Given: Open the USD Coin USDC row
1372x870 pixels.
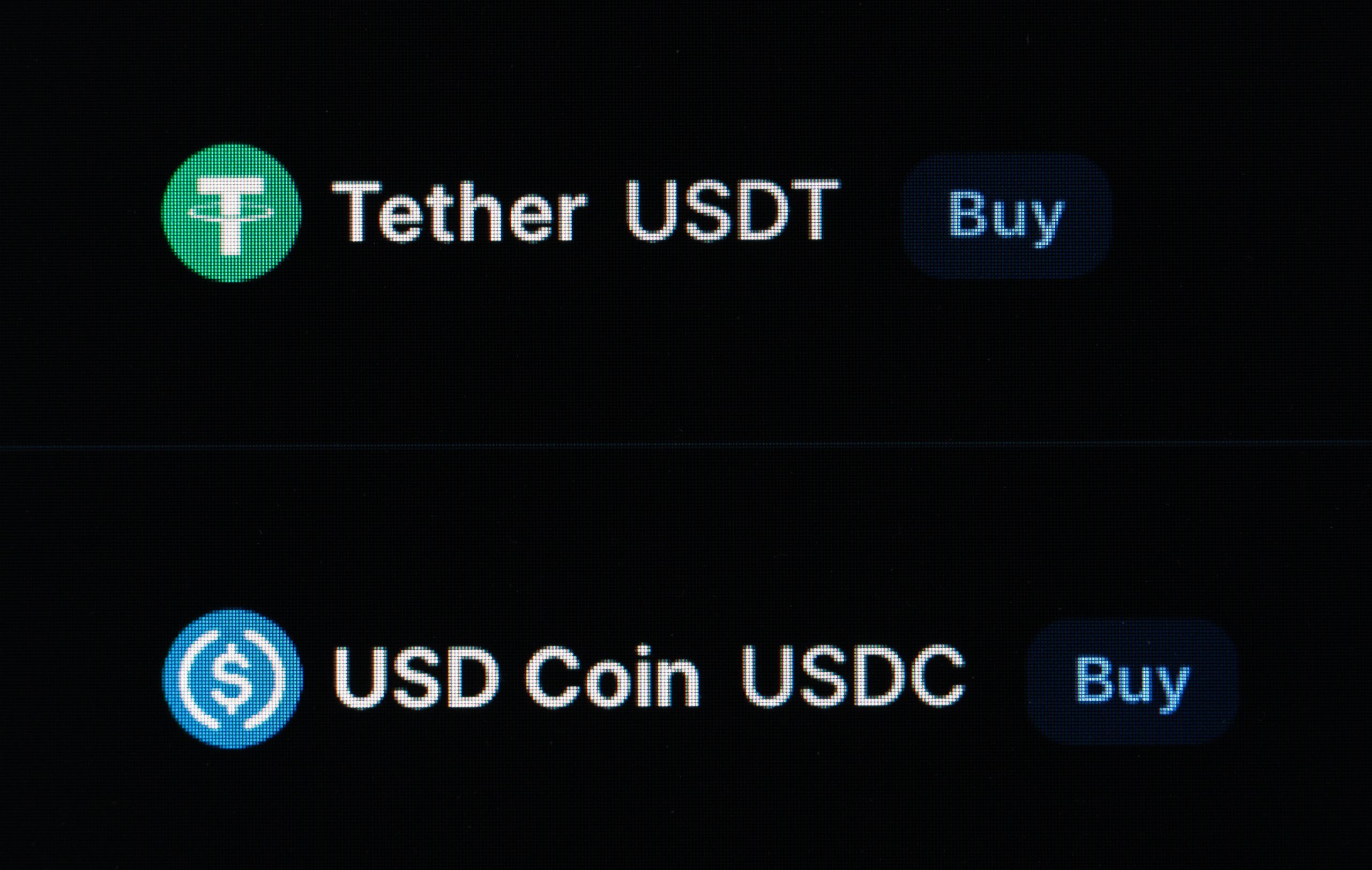Looking at the screenshot, I should pyautogui.click(x=648, y=678).
